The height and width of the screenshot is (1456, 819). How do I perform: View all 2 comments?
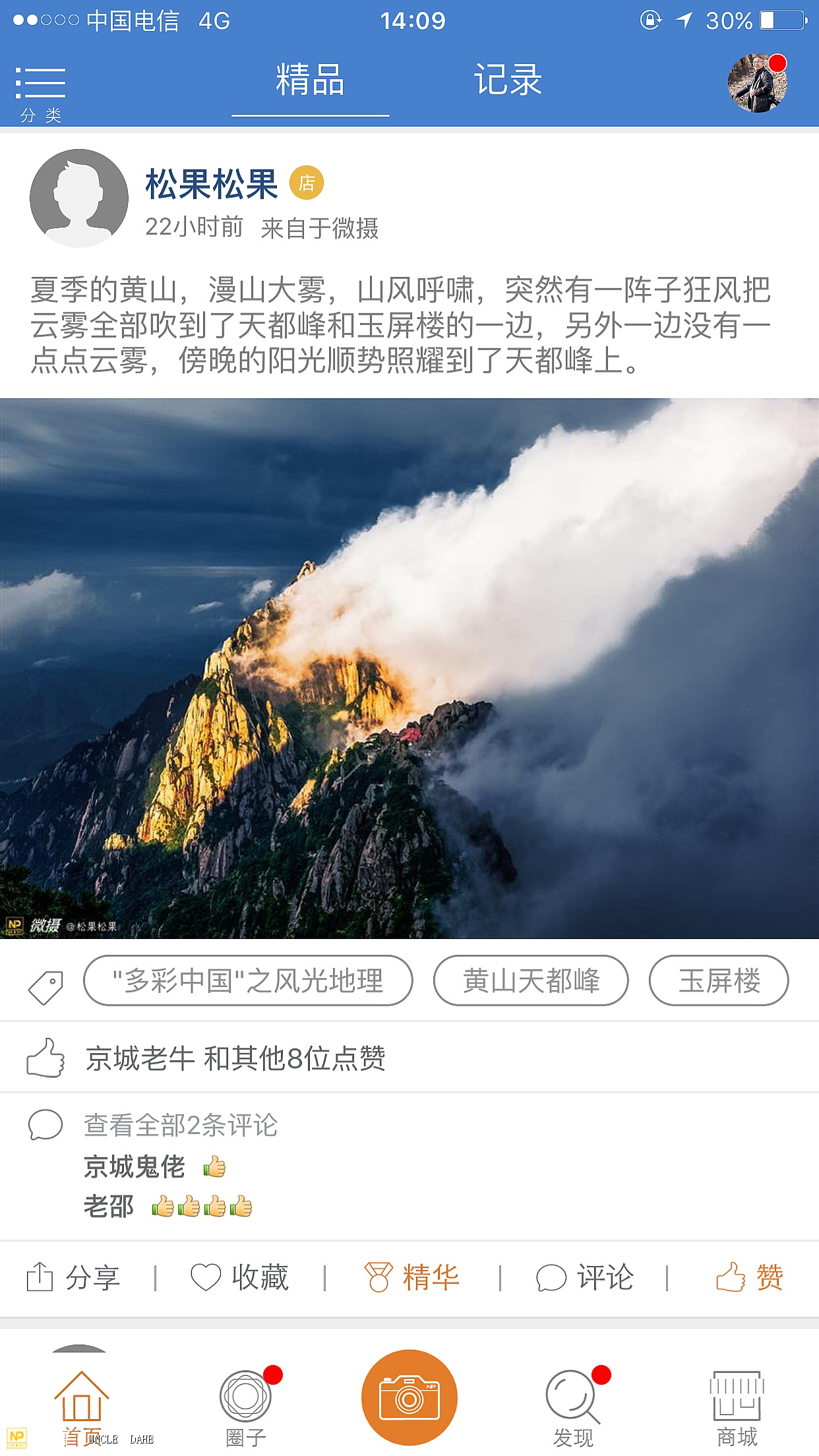tap(181, 1125)
